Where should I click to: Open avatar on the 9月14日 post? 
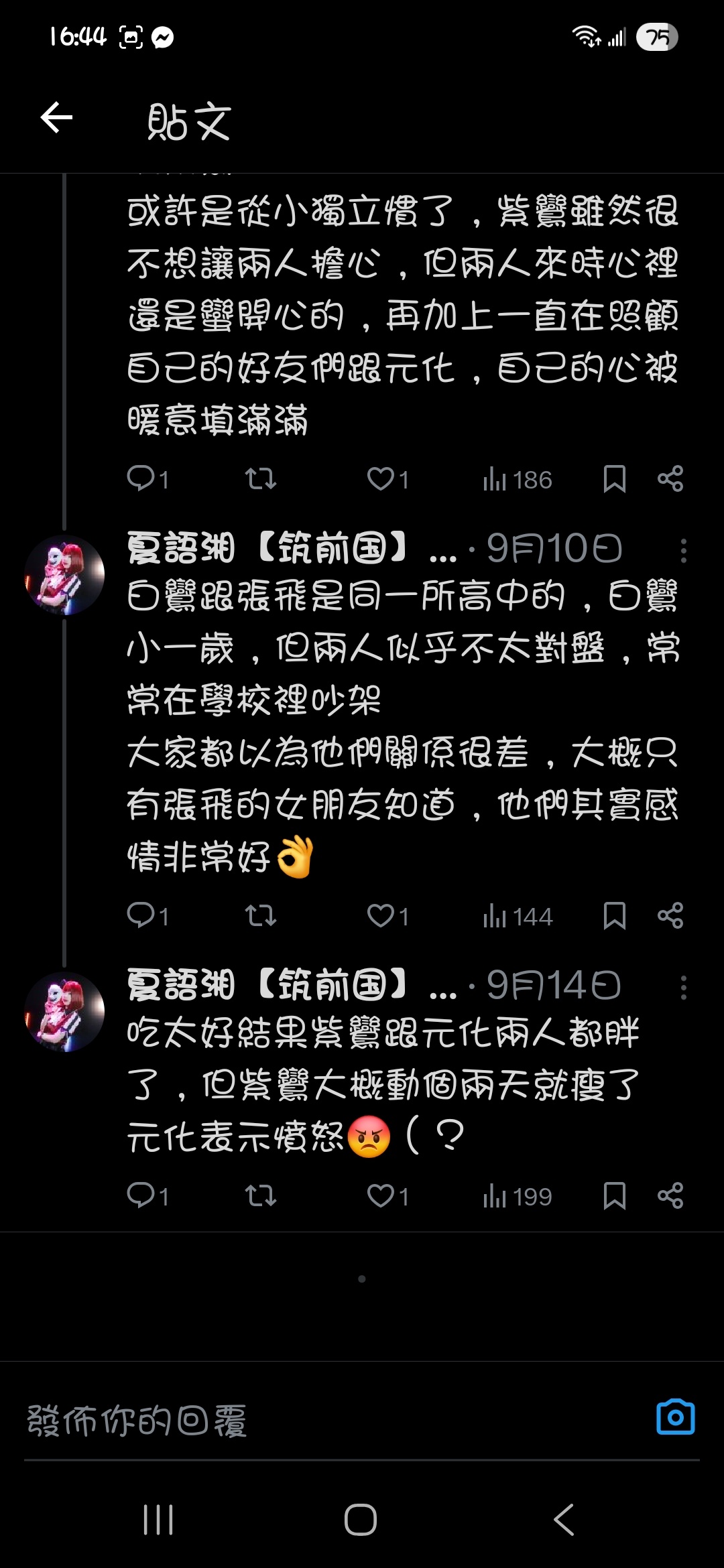64,1012
